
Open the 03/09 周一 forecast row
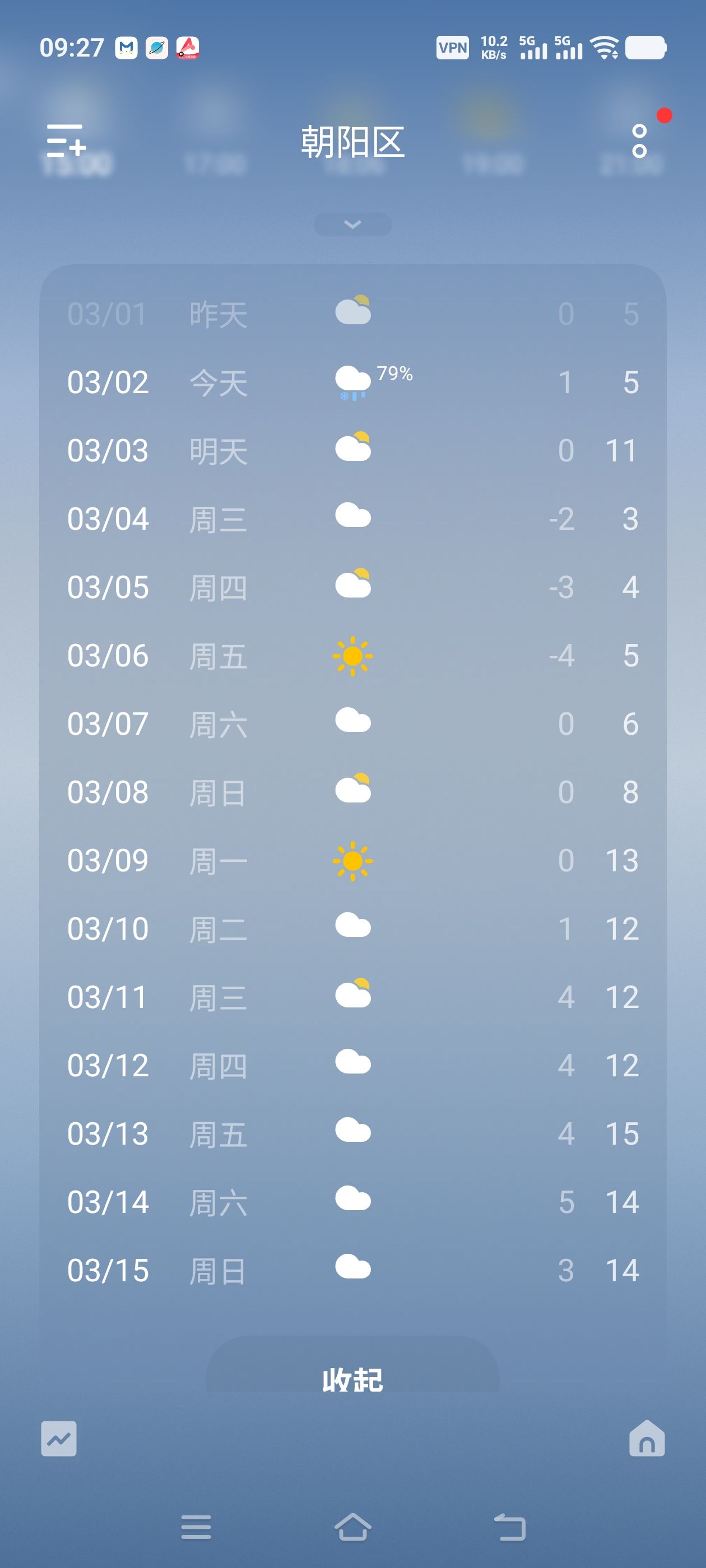(352, 861)
